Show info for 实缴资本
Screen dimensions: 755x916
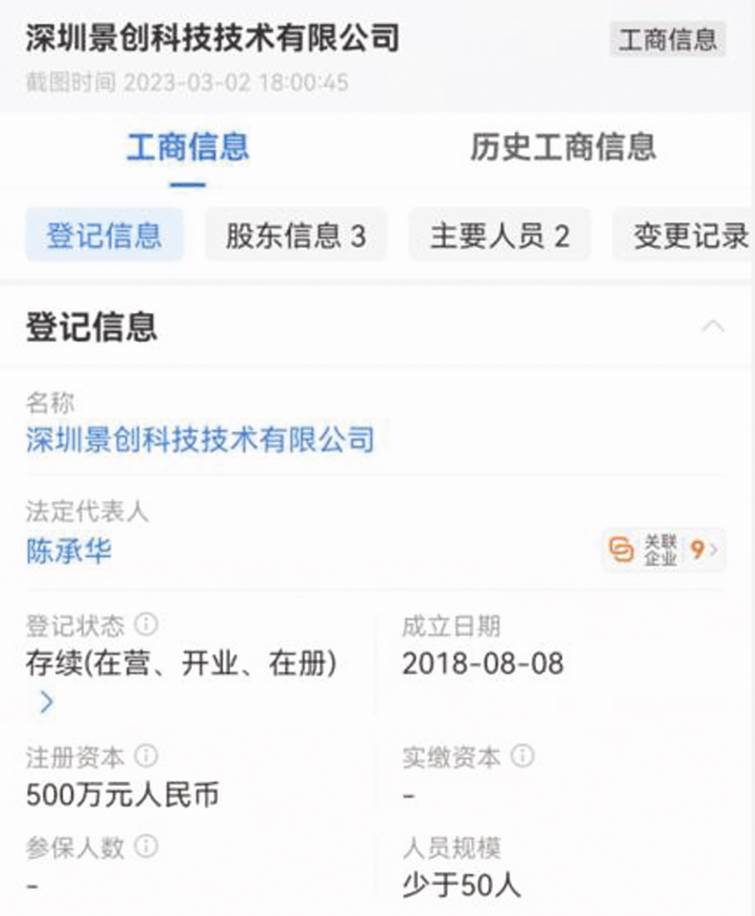(x=523, y=756)
